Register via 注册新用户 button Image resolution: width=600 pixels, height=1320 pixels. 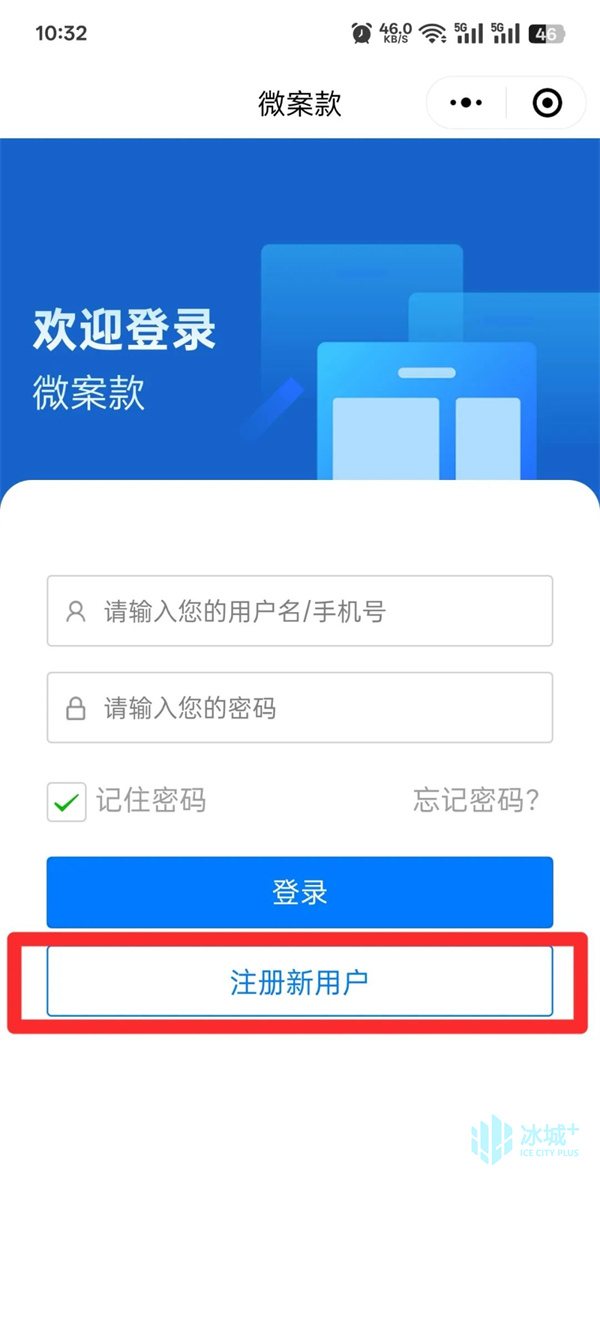(x=300, y=981)
